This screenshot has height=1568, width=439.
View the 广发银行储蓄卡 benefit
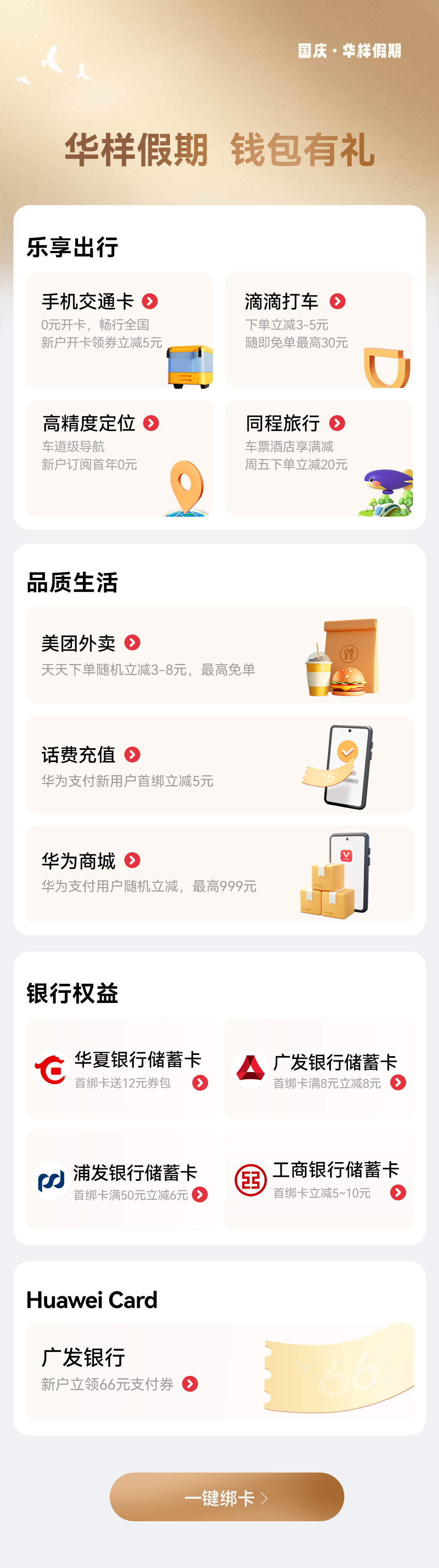coord(319,1069)
